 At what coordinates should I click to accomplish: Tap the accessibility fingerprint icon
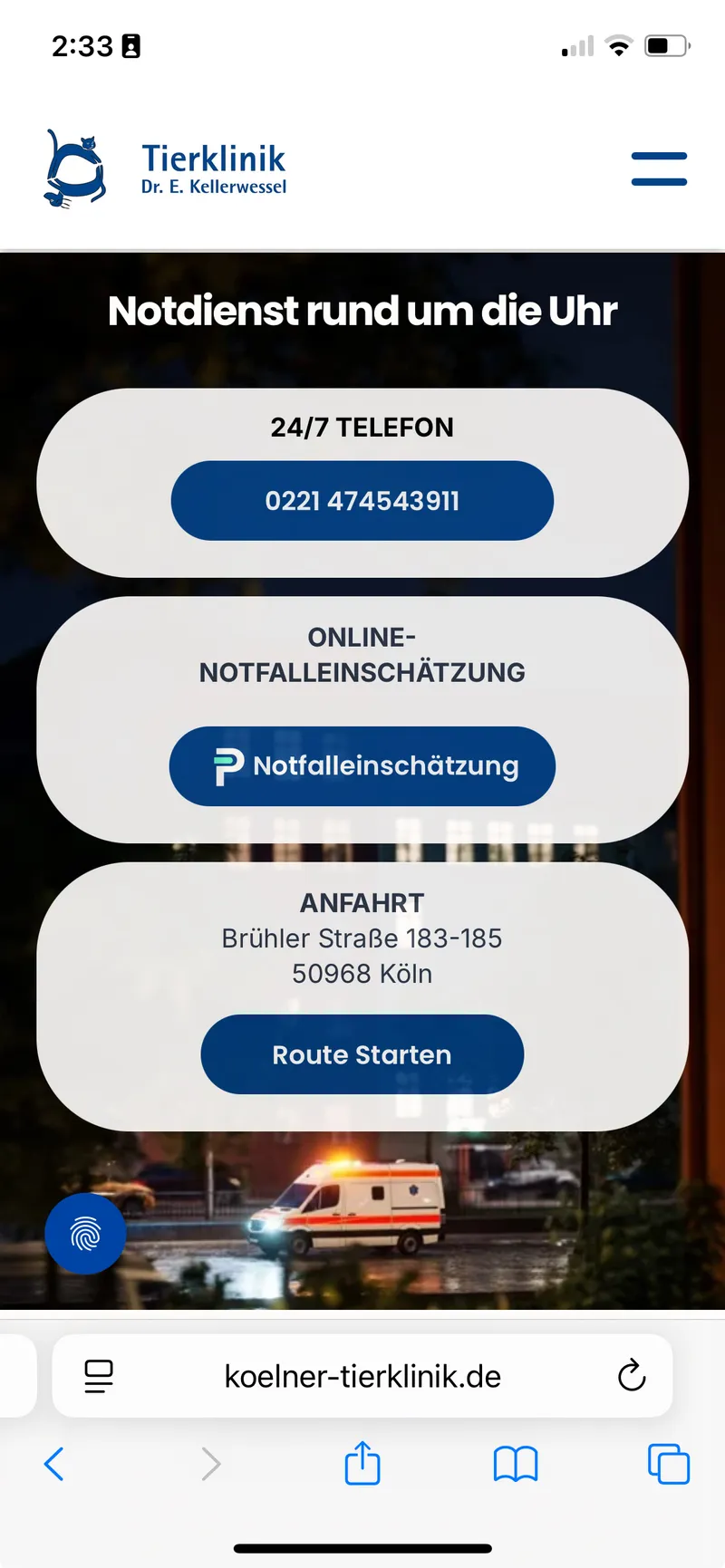pos(85,1232)
